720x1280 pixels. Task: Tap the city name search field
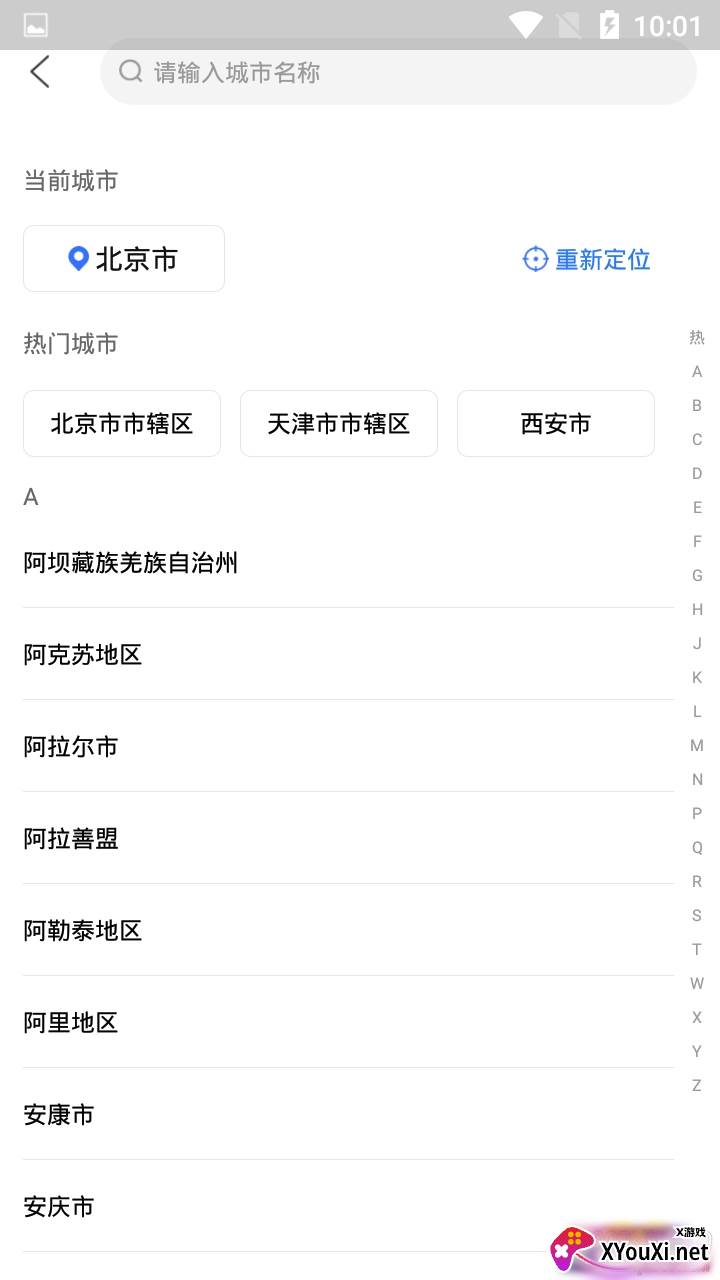(x=398, y=72)
